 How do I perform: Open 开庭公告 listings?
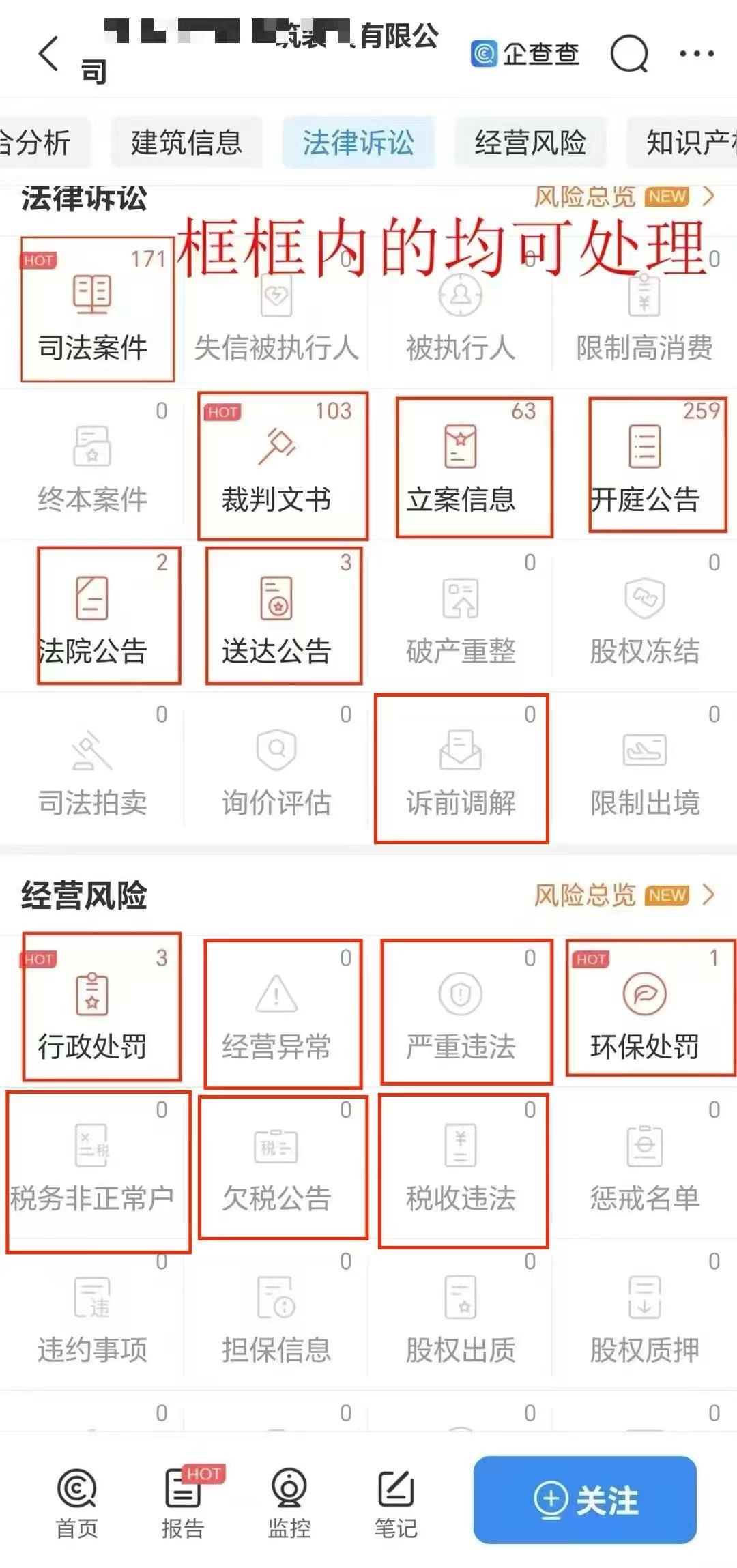(646, 465)
